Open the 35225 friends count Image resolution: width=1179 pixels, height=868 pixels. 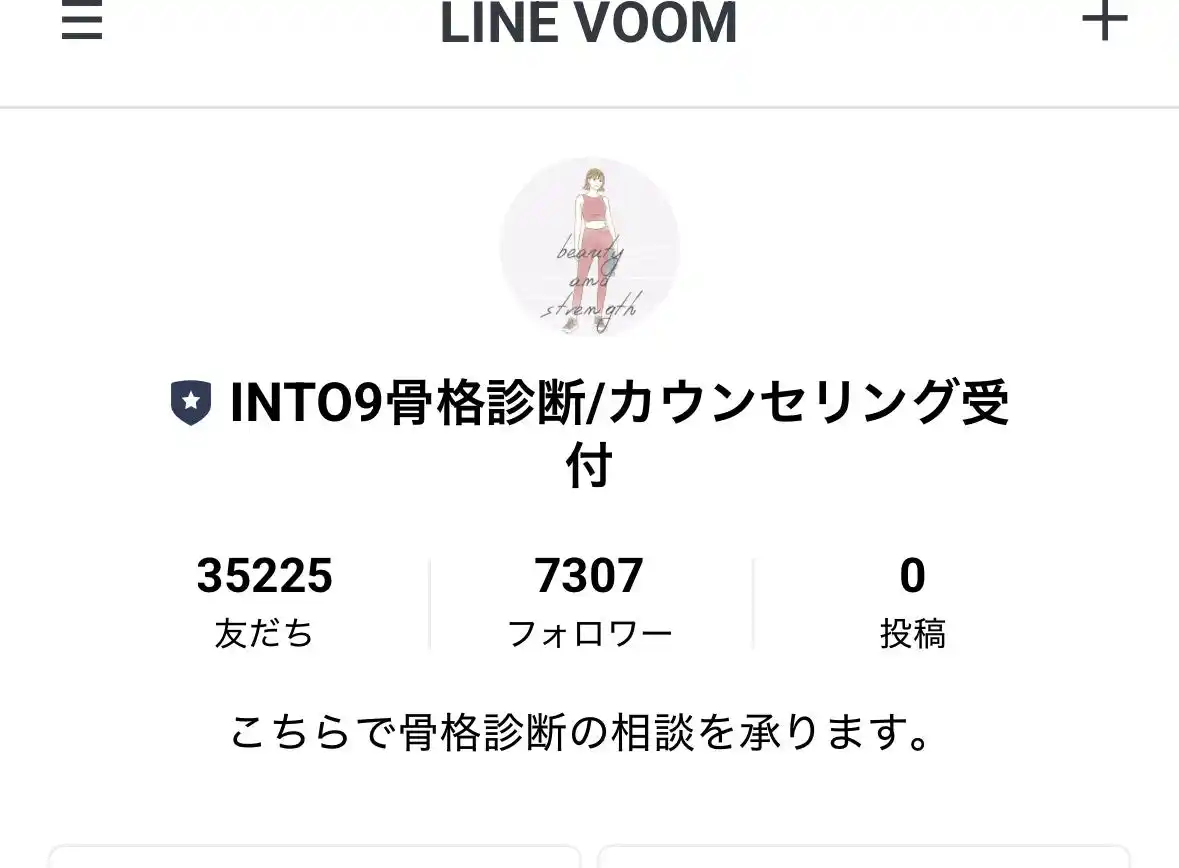264,600
